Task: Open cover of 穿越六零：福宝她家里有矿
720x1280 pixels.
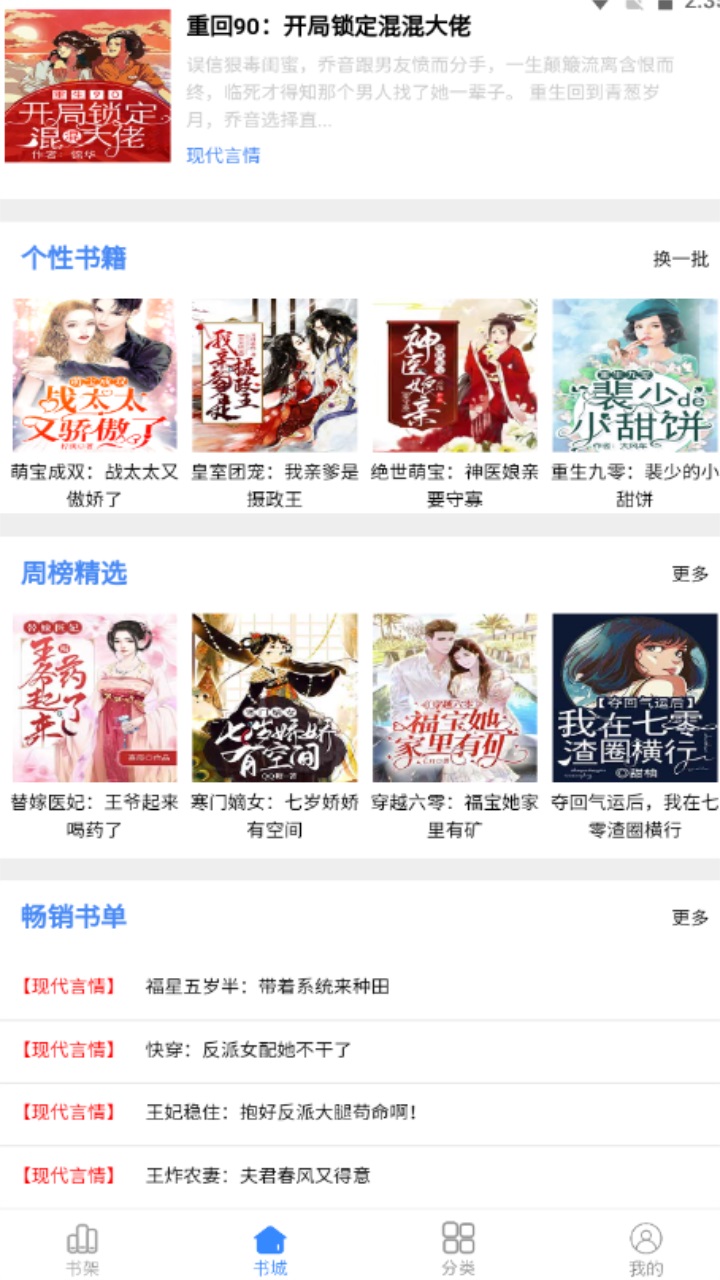Action: coord(450,698)
